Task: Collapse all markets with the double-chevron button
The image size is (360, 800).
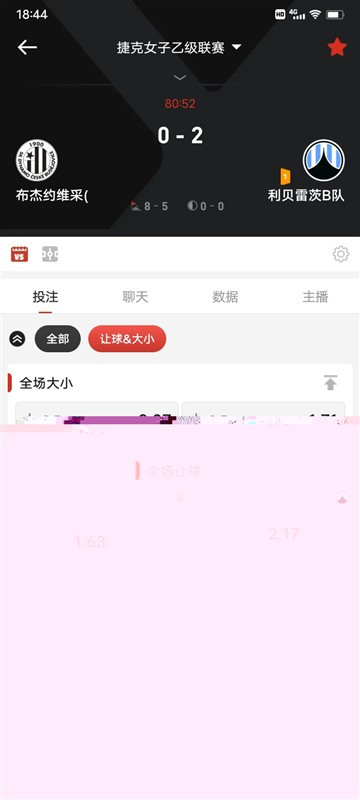Action: (17, 339)
